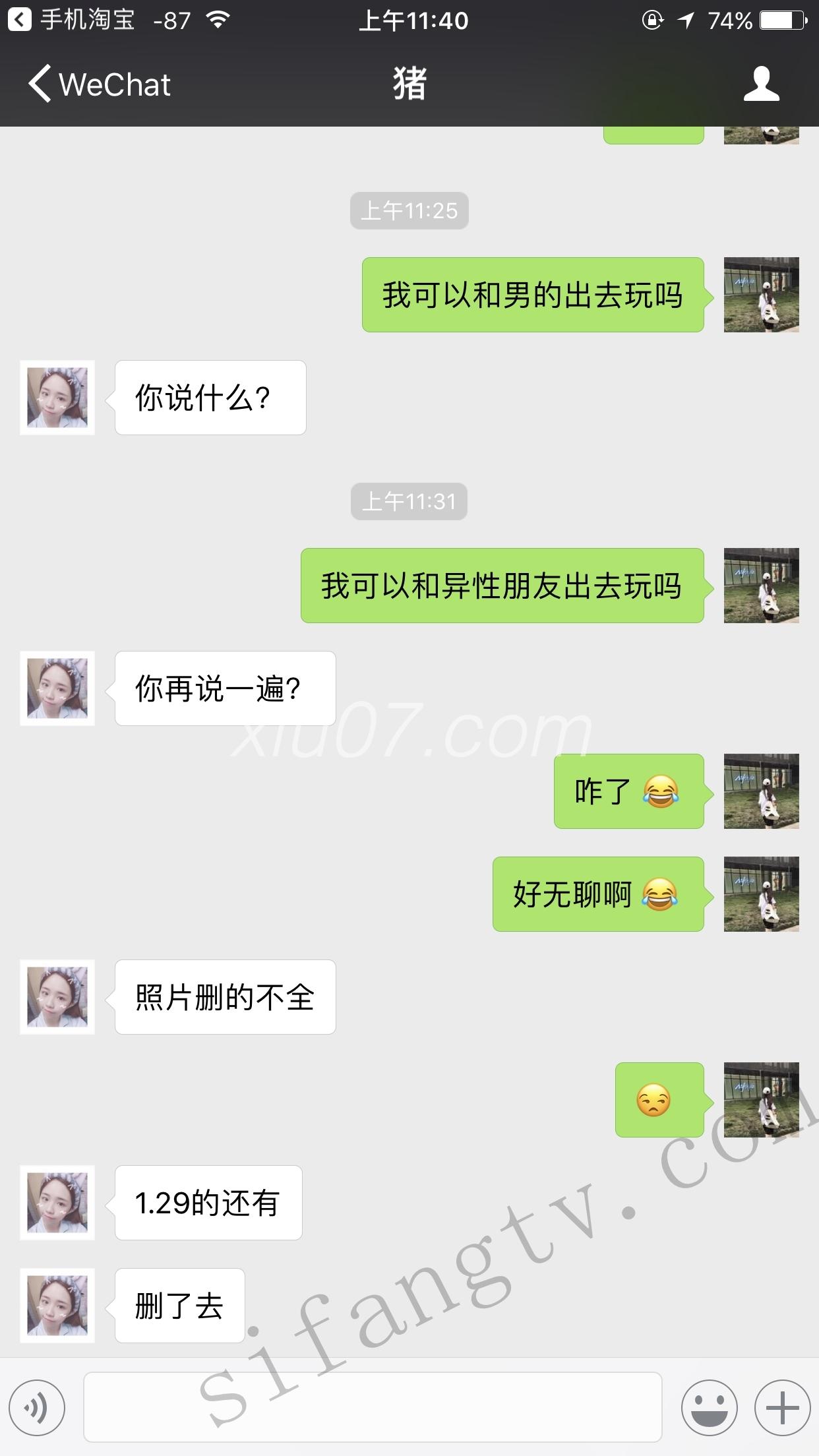
Task: Open own avatar beside 我可以和男的出去玩吗
Action: pos(761,295)
